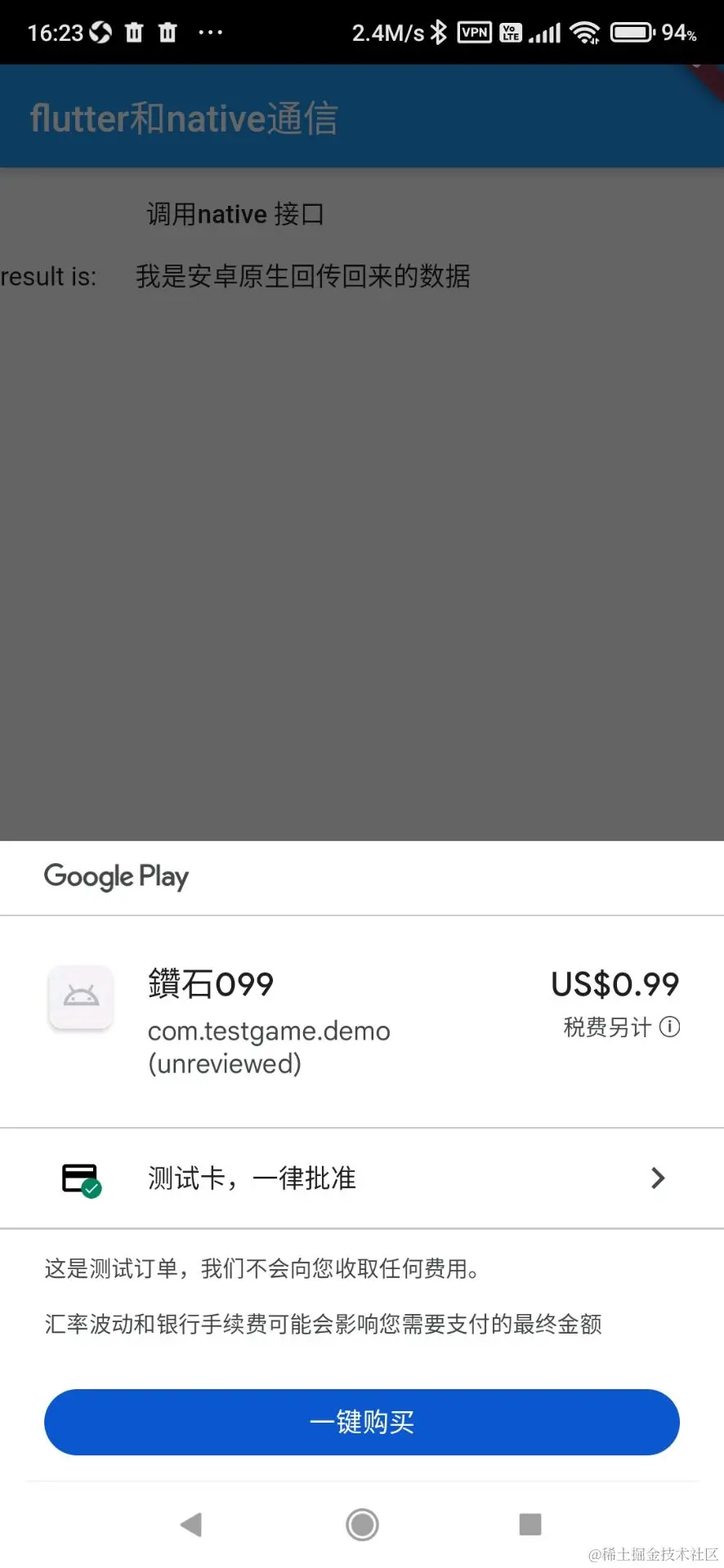Open payment options via 测试卡，一律批准 row
724x1568 pixels.
tap(251, 1178)
